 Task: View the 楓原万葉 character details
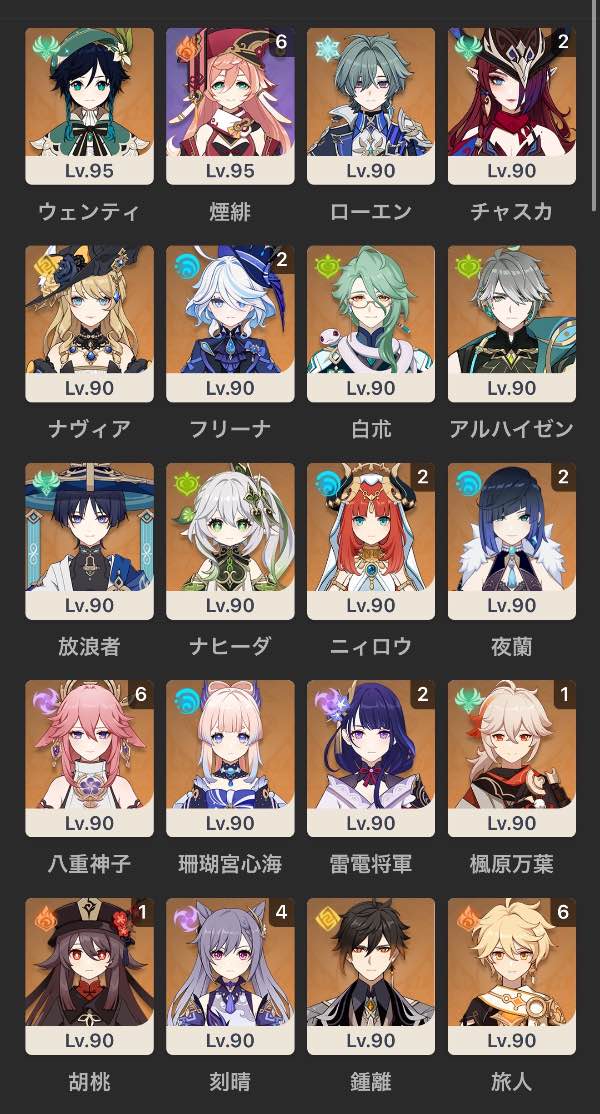(x=512, y=759)
